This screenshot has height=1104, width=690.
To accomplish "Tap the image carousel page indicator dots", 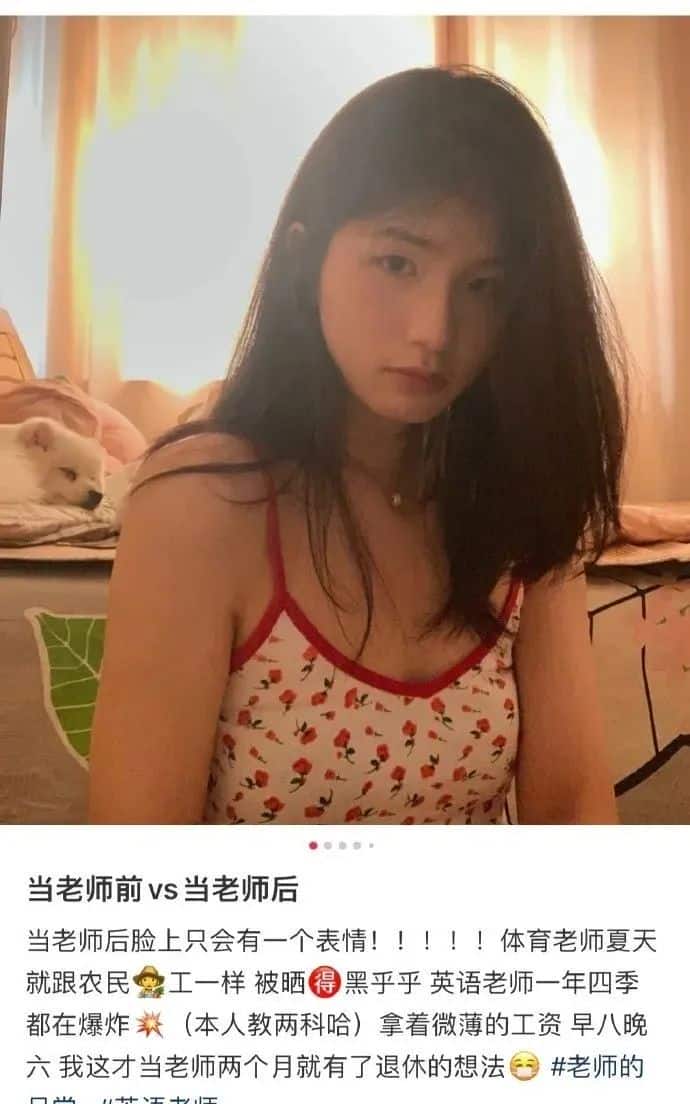I will (342, 845).
